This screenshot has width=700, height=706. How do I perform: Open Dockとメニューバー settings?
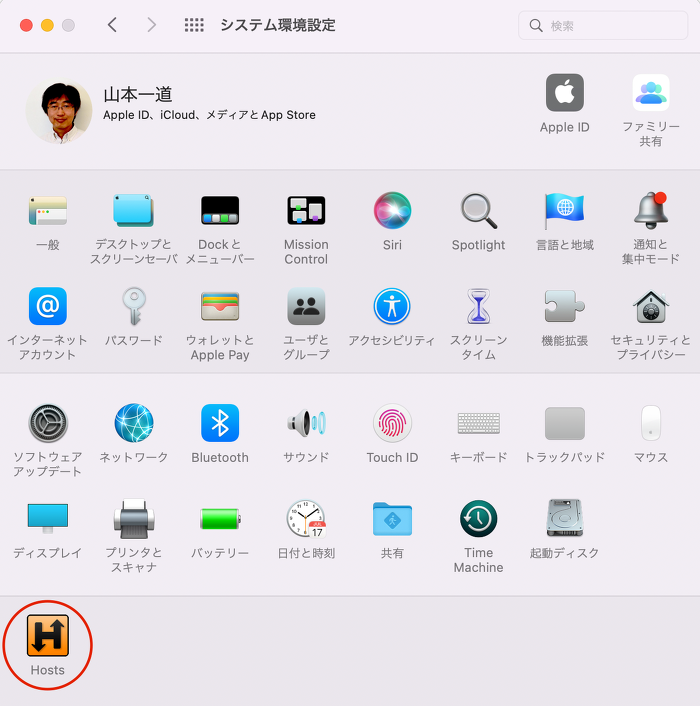click(x=220, y=211)
